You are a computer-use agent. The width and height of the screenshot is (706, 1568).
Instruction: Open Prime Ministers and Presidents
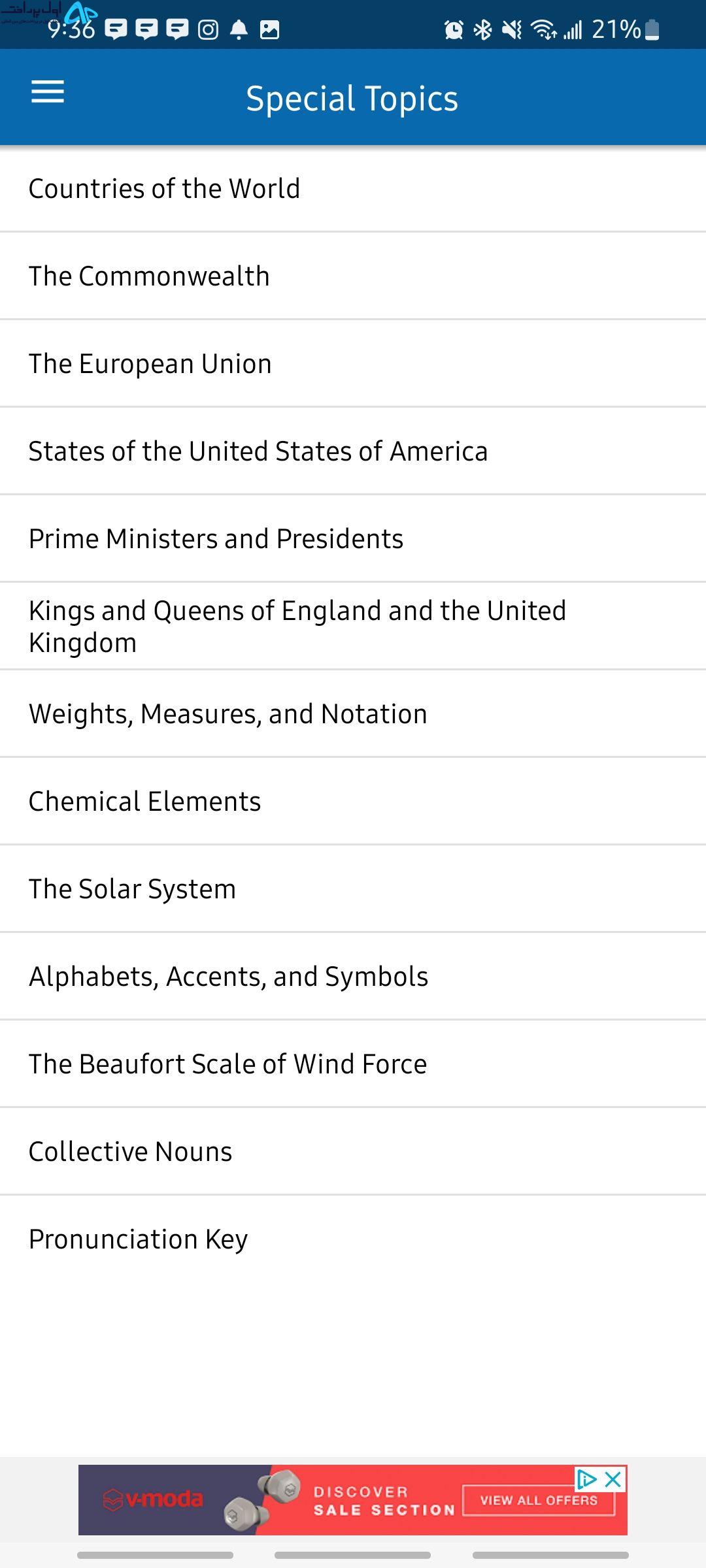click(x=353, y=538)
